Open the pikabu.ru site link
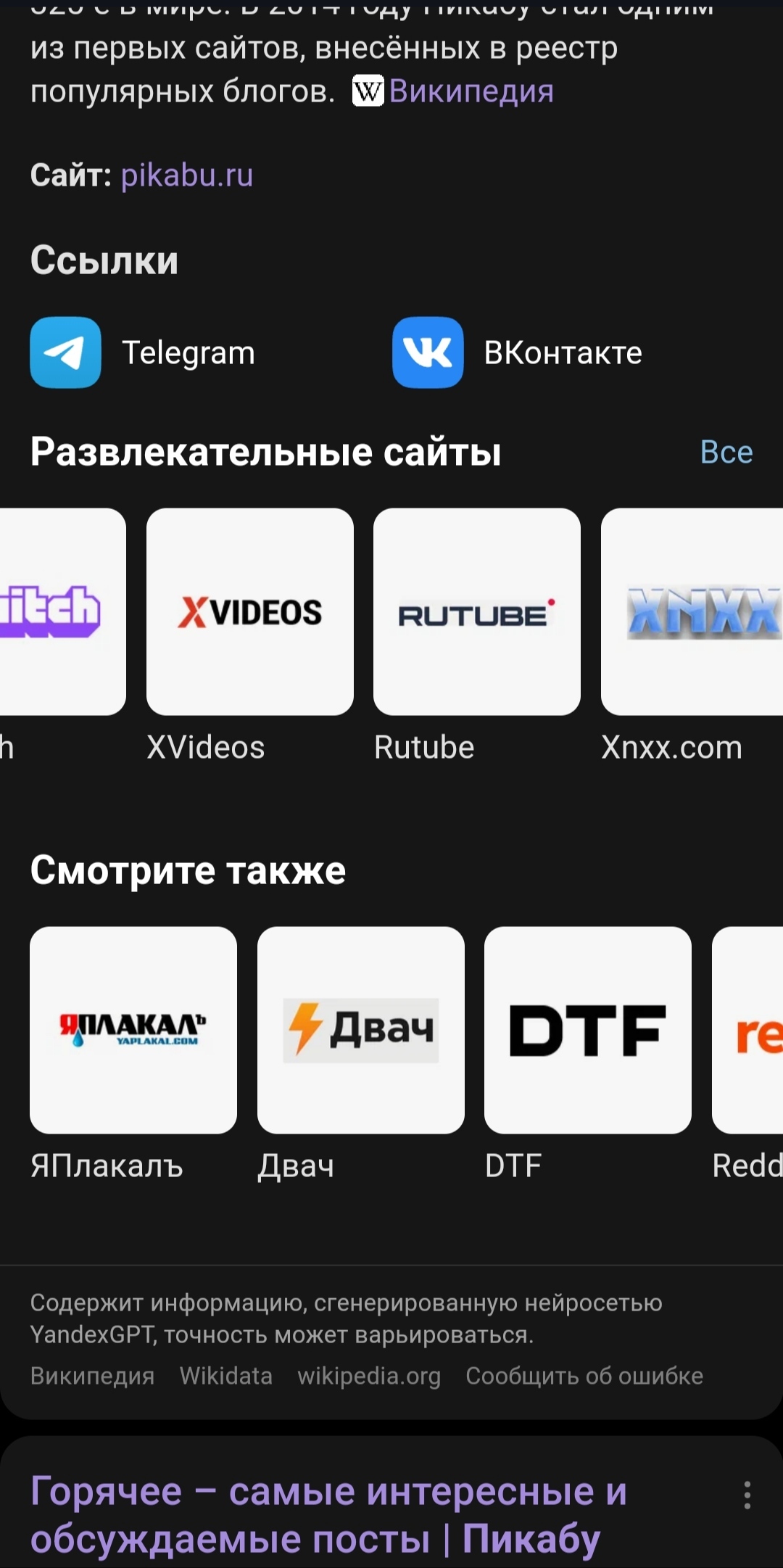 (x=186, y=175)
